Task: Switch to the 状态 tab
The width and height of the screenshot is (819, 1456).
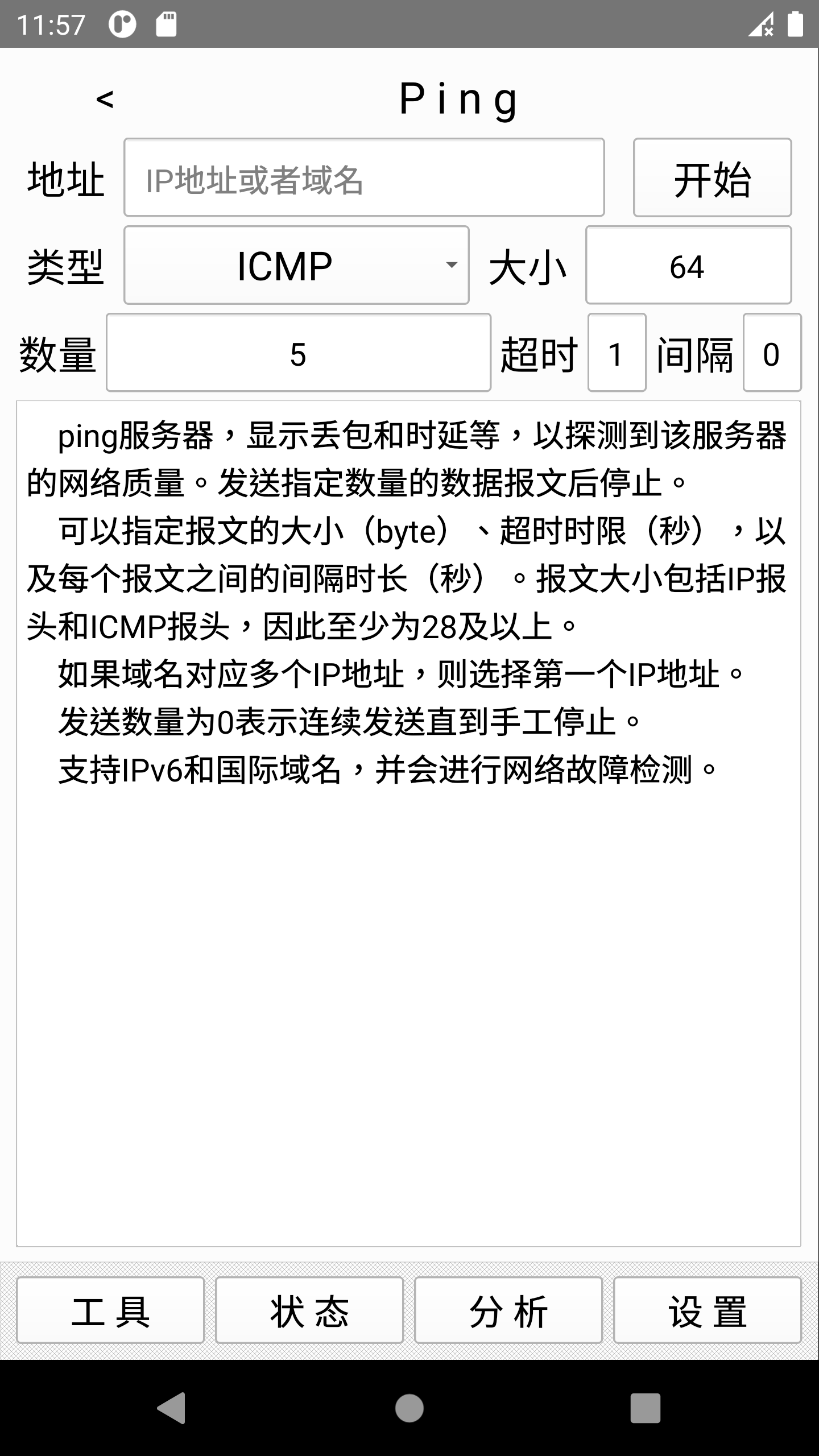Action: pyautogui.click(x=309, y=1310)
